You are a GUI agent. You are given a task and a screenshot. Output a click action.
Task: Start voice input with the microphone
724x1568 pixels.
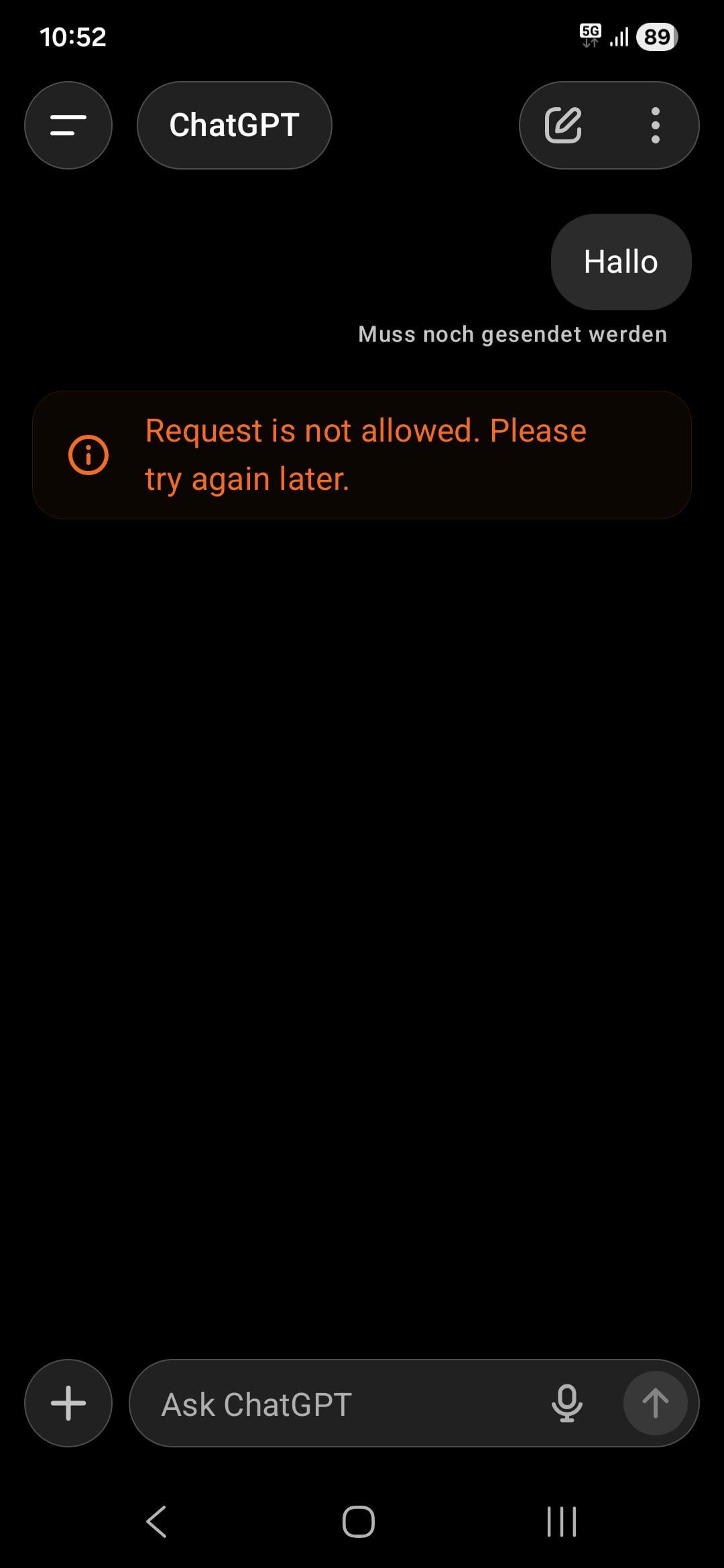(567, 1403)
